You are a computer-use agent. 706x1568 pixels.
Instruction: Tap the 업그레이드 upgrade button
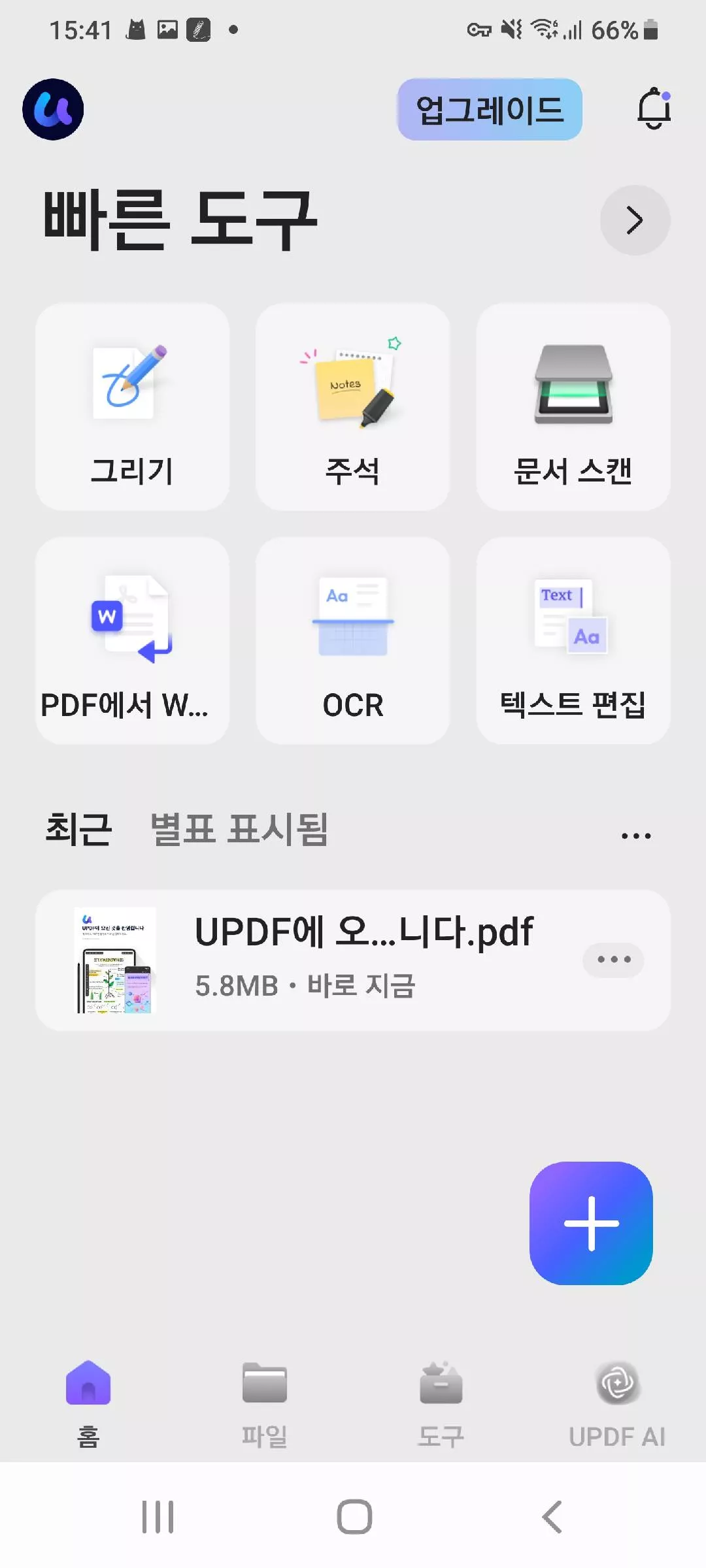click(488, 110)
